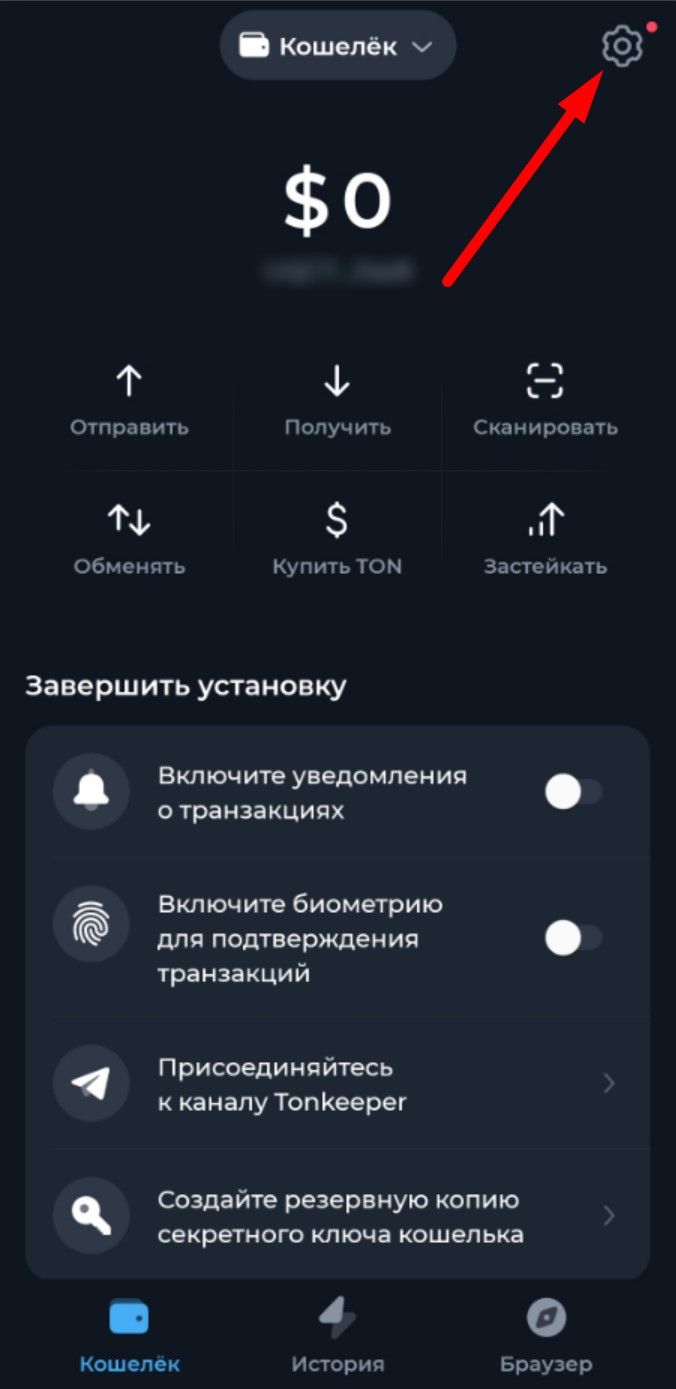Create a wallet secret key backup
676x1389 pixels.
pos(337,1216)
